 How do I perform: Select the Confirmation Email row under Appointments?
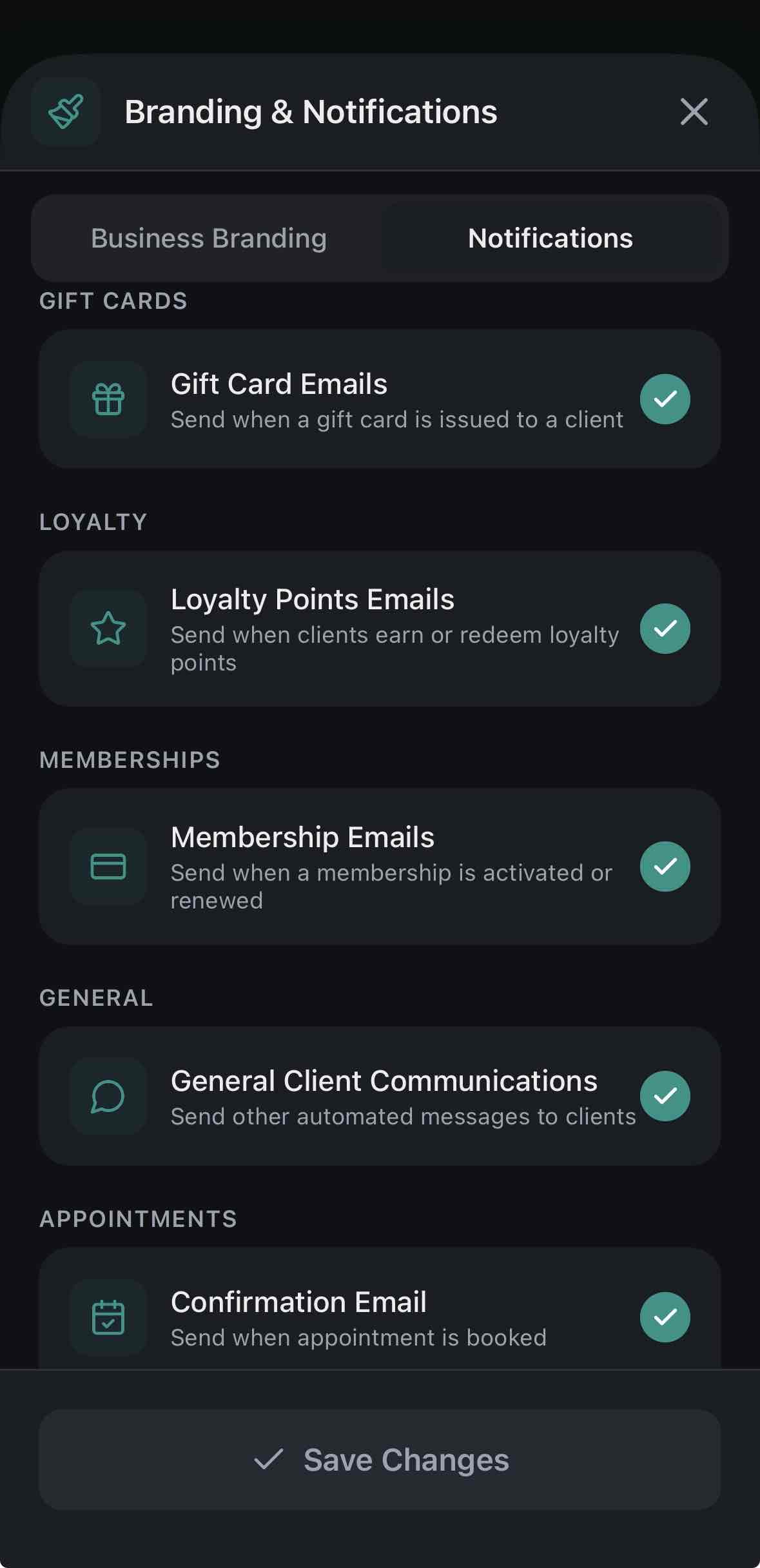[380, 1317]
